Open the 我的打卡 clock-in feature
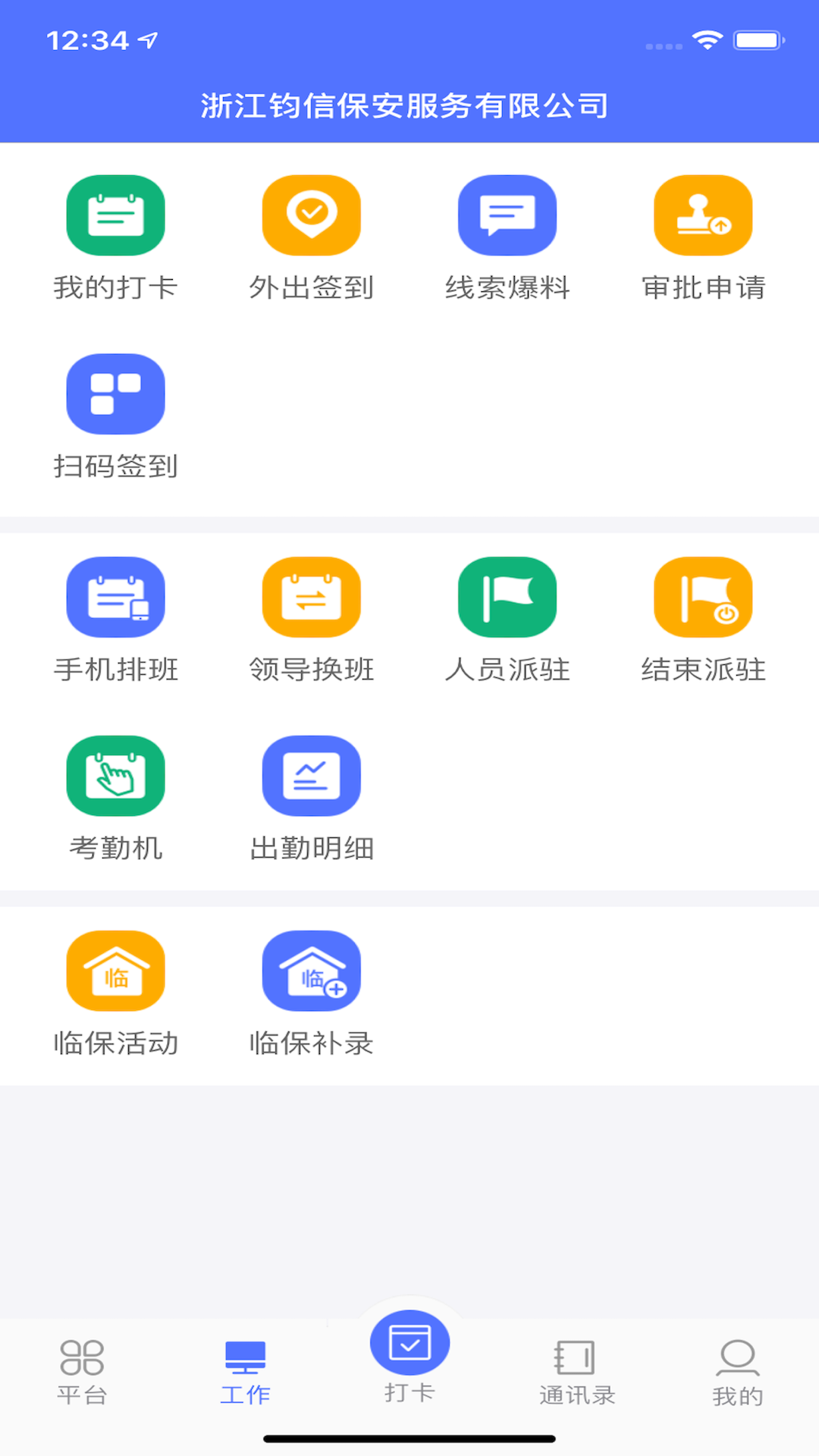The height and width of the screenshot is (1456, 819). click(x=115, y=215)
